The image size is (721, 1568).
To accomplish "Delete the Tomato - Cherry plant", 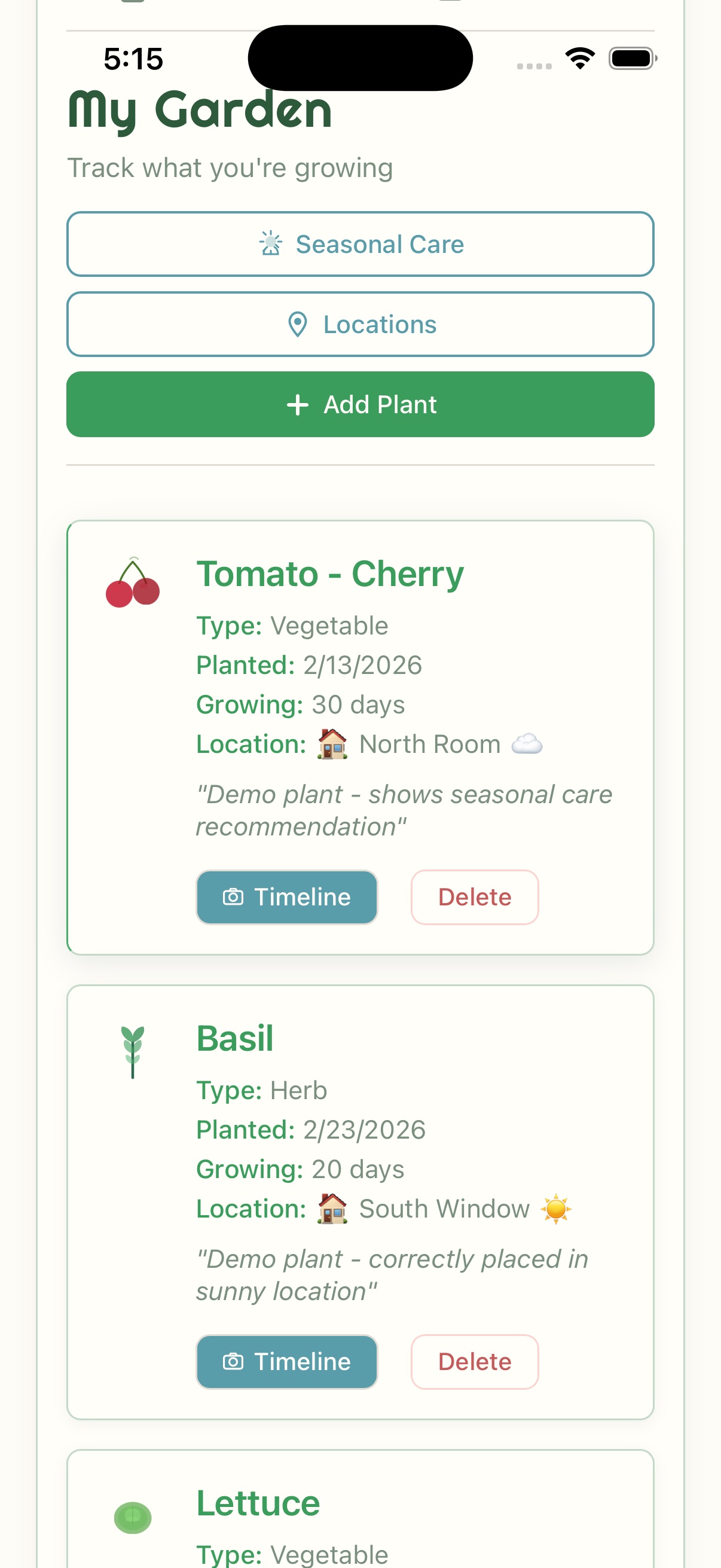I will 474,896.
